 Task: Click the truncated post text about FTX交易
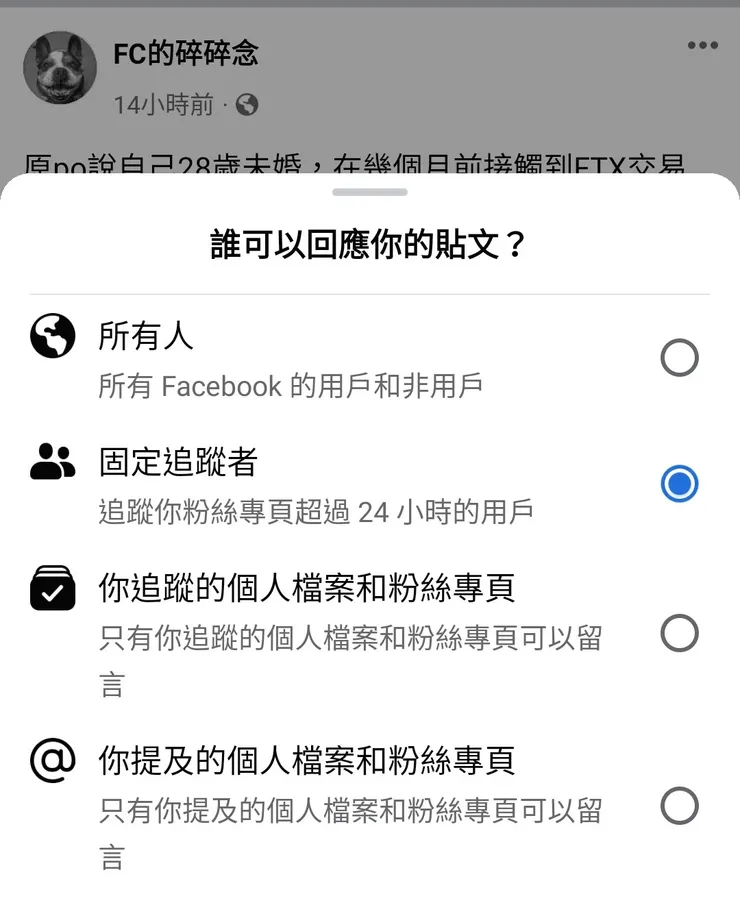370,152
